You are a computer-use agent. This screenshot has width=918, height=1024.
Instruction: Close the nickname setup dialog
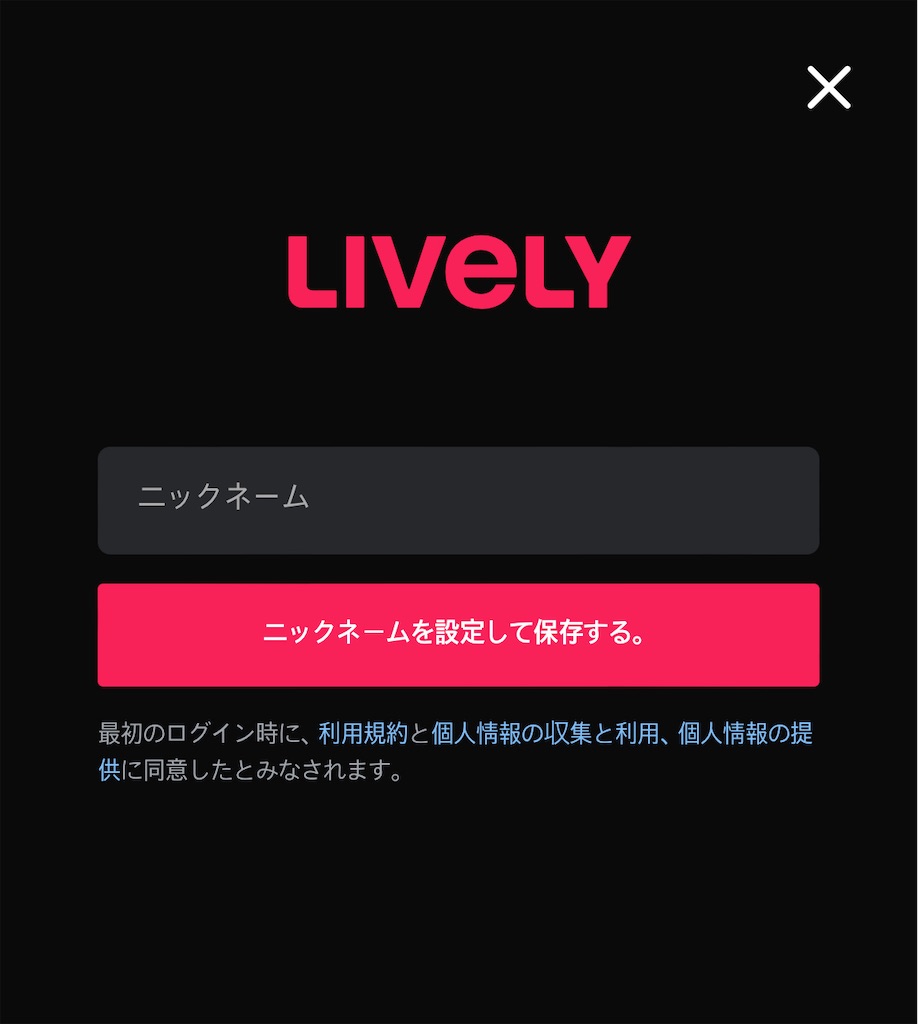click(828, 88)
